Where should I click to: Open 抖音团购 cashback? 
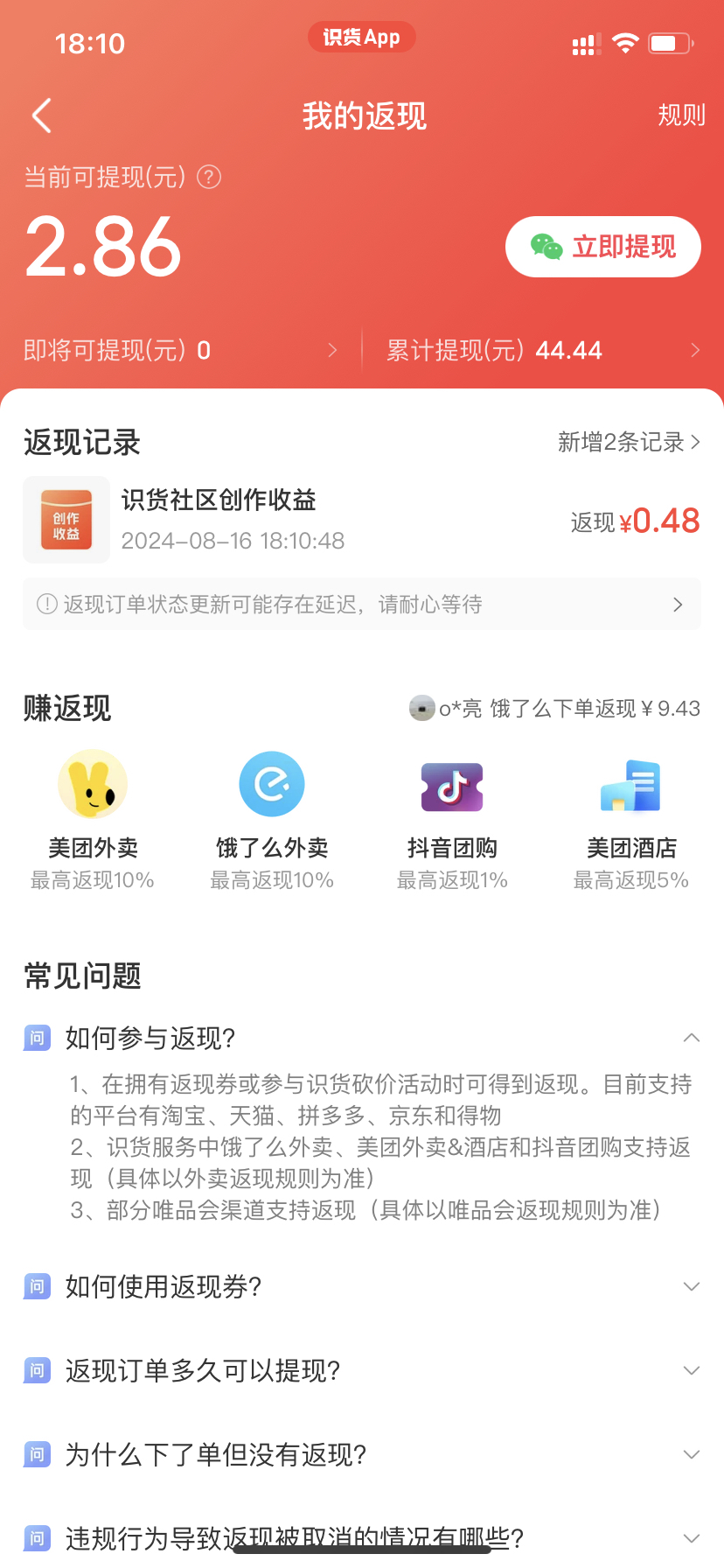(x=452, y=819)
